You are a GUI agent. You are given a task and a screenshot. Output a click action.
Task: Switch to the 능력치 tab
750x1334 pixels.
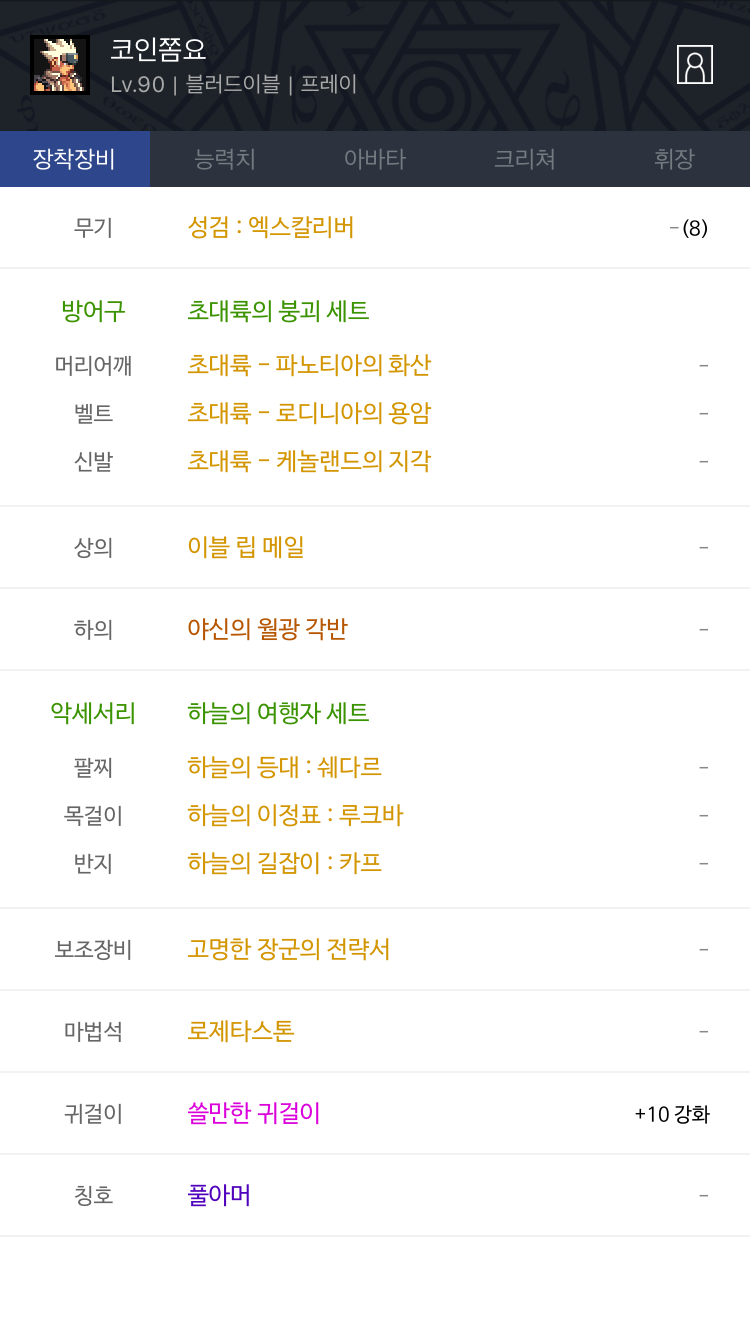[x=225, y=159]
